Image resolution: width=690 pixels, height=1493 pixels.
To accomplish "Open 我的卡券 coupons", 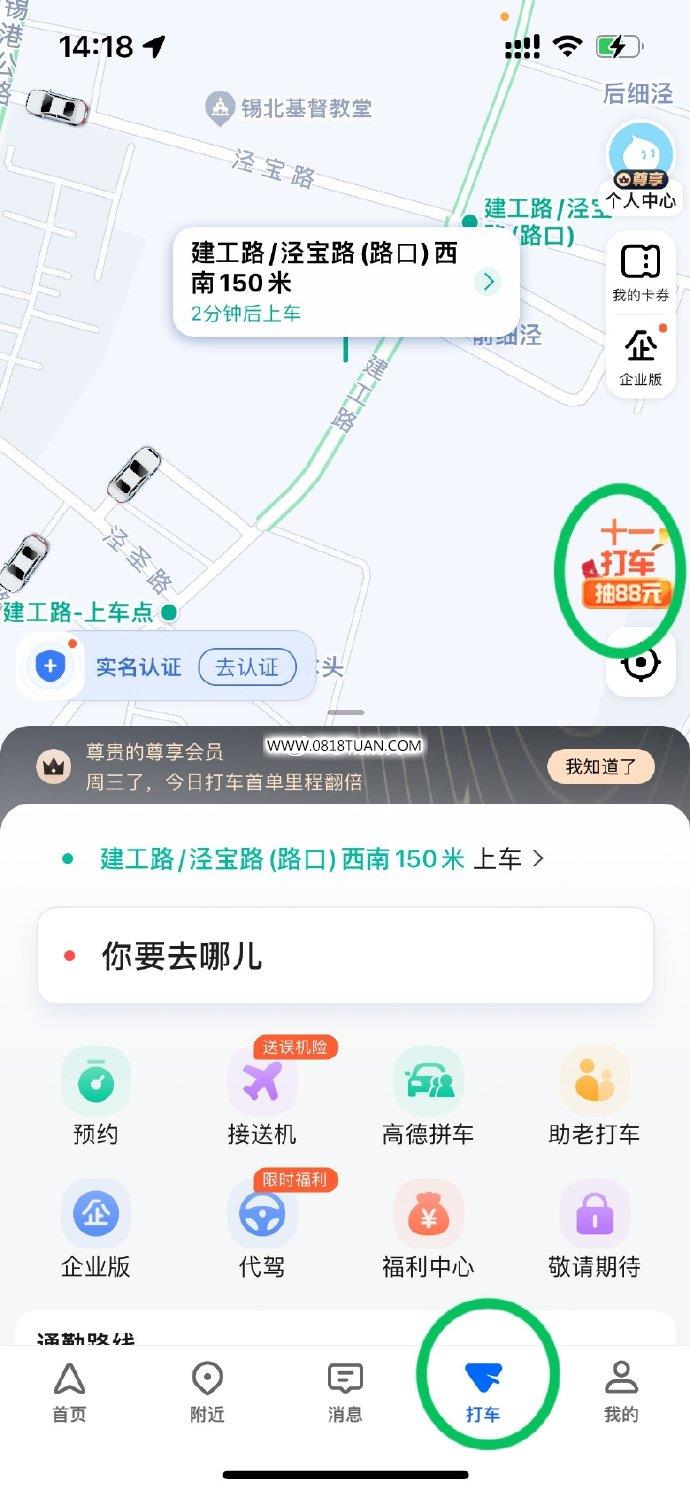I will tap(641, 273).
